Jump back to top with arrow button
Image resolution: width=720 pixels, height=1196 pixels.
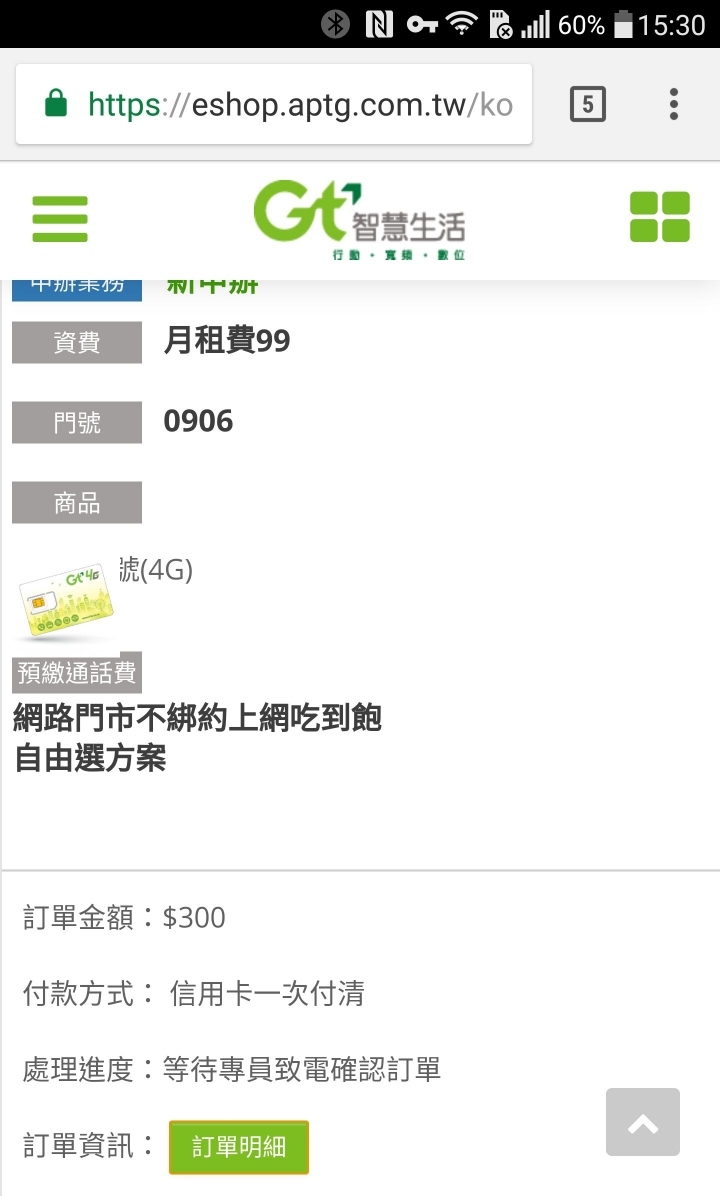[x=643, y=1123]
